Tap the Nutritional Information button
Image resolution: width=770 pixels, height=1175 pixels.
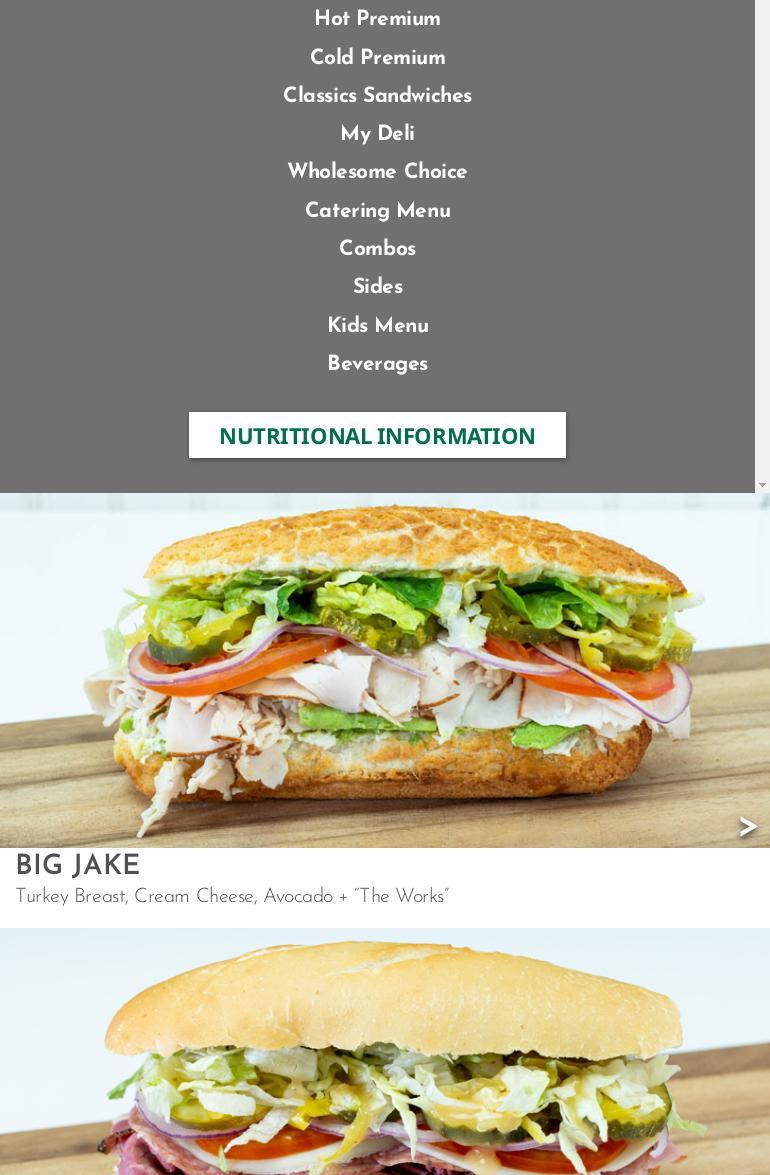377,436
